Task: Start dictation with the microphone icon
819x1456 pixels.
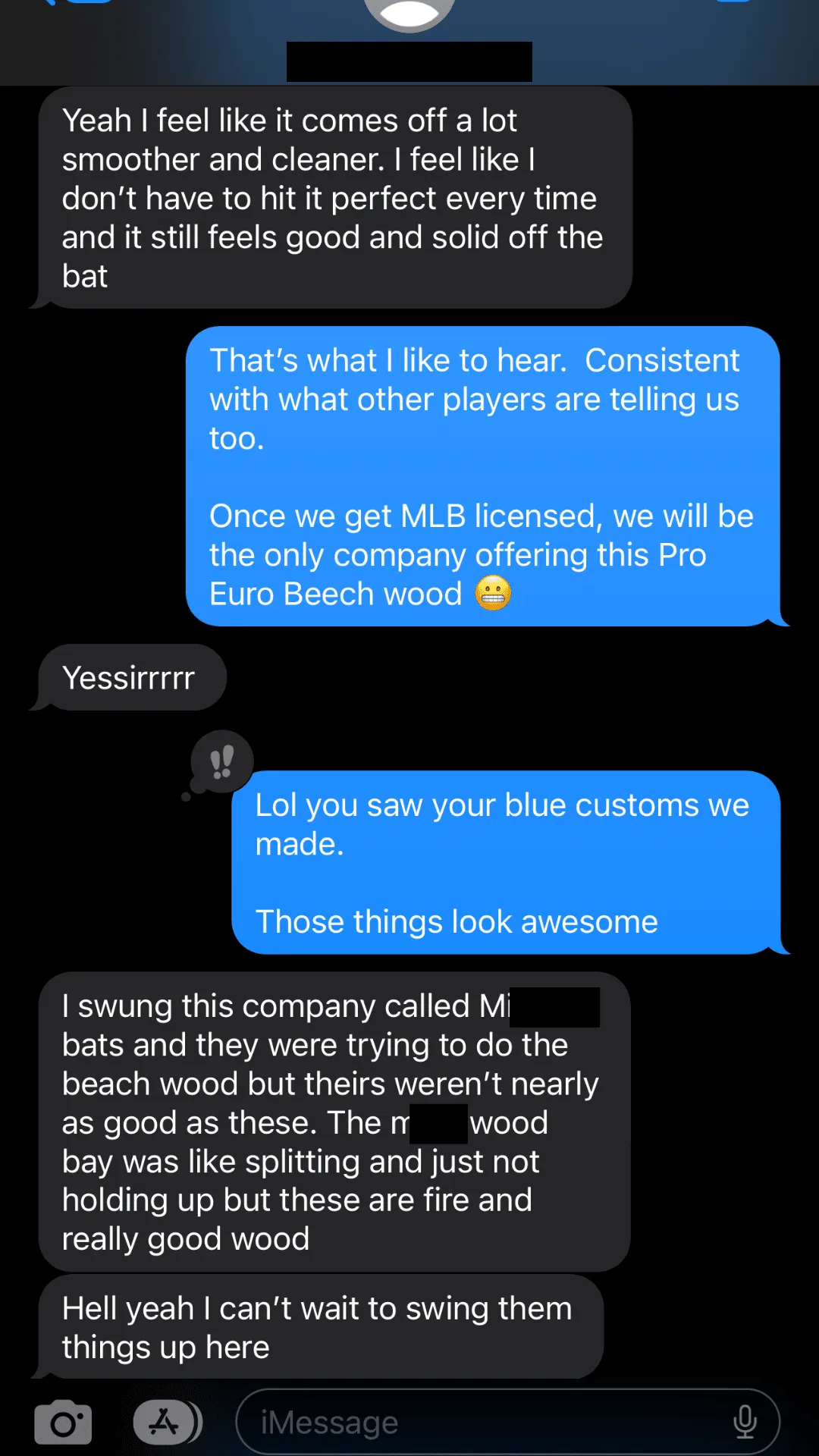Action: (745, 1422)
